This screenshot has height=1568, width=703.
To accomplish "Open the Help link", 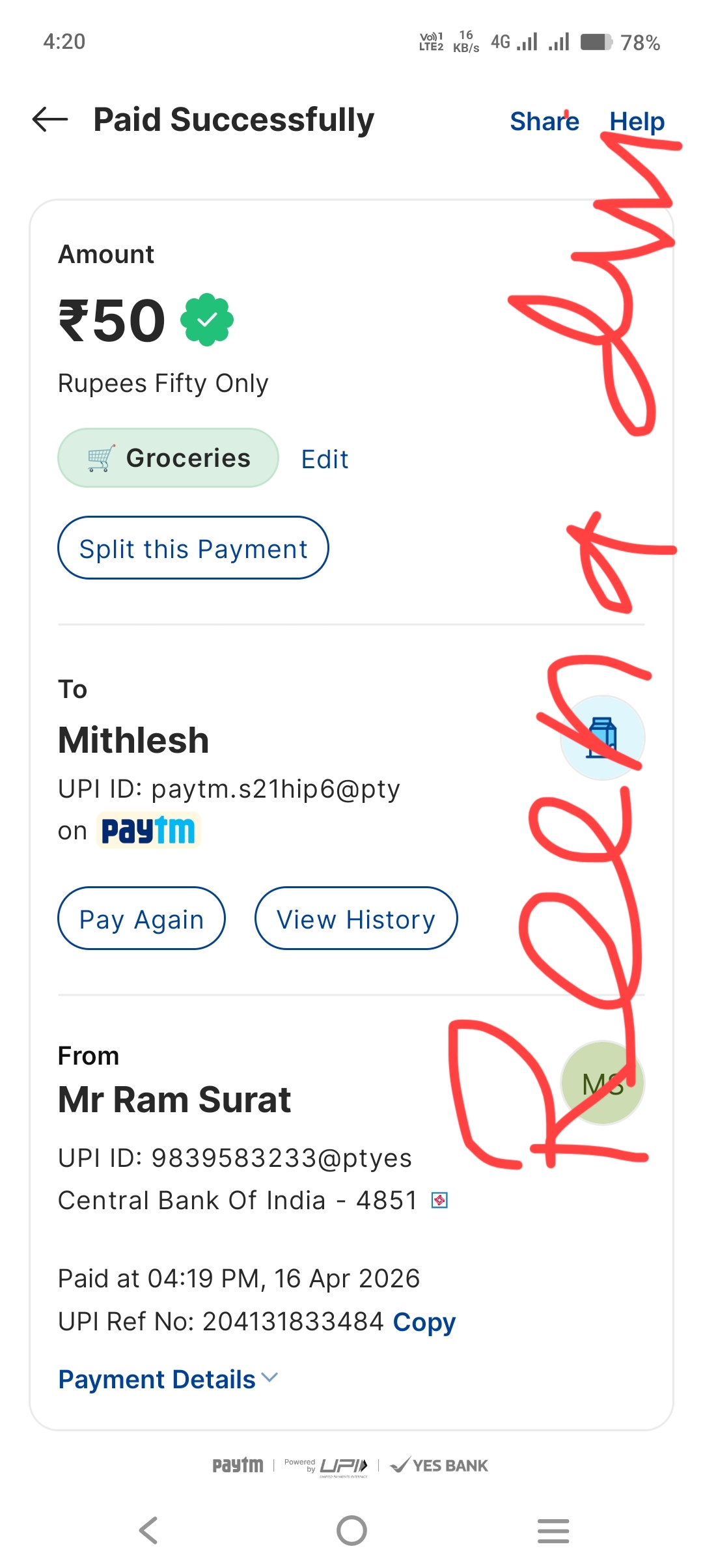I will (637, 121).
